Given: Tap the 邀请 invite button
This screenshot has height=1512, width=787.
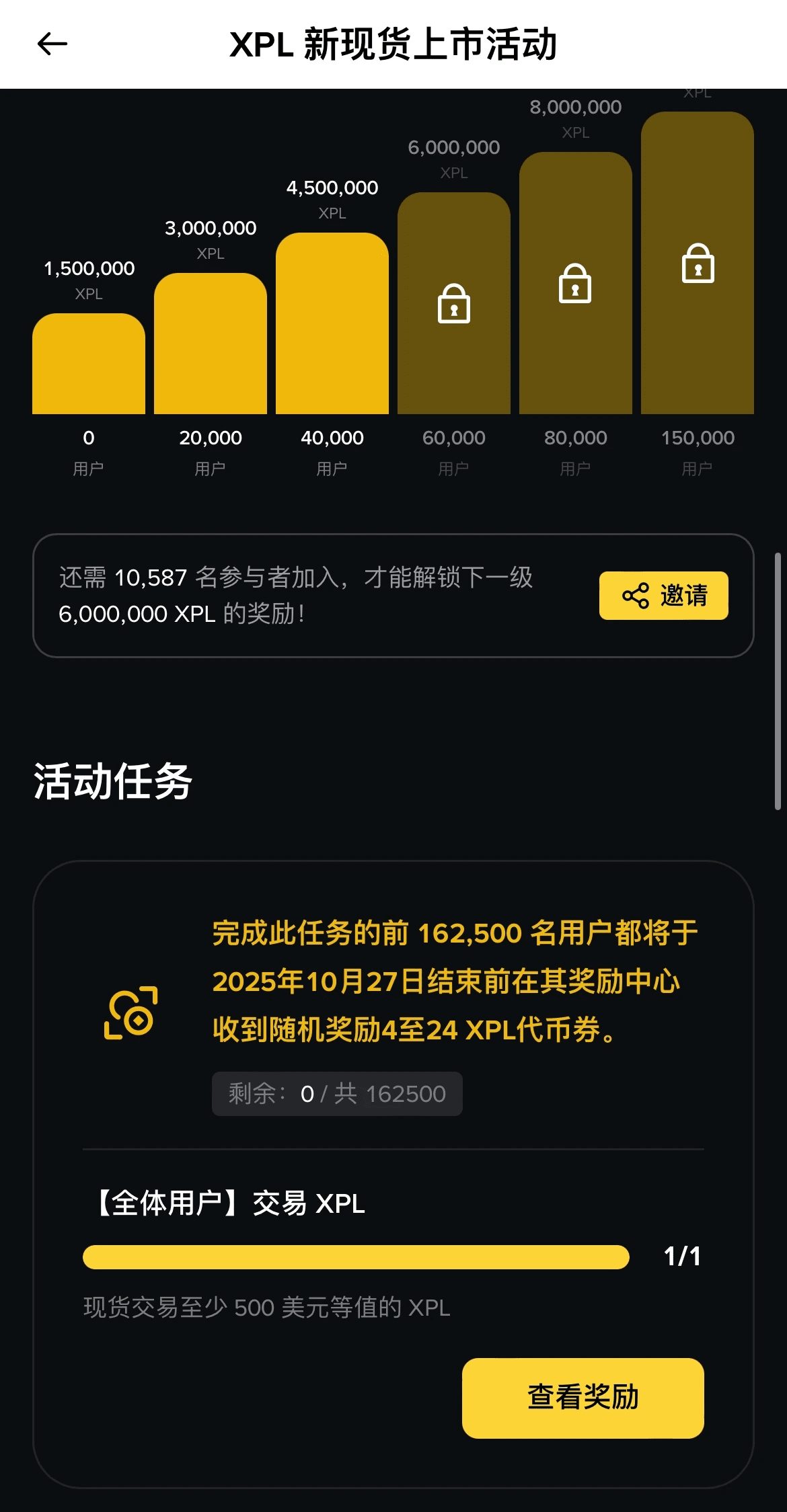Looking at the screenshot, I should [663, 596].
